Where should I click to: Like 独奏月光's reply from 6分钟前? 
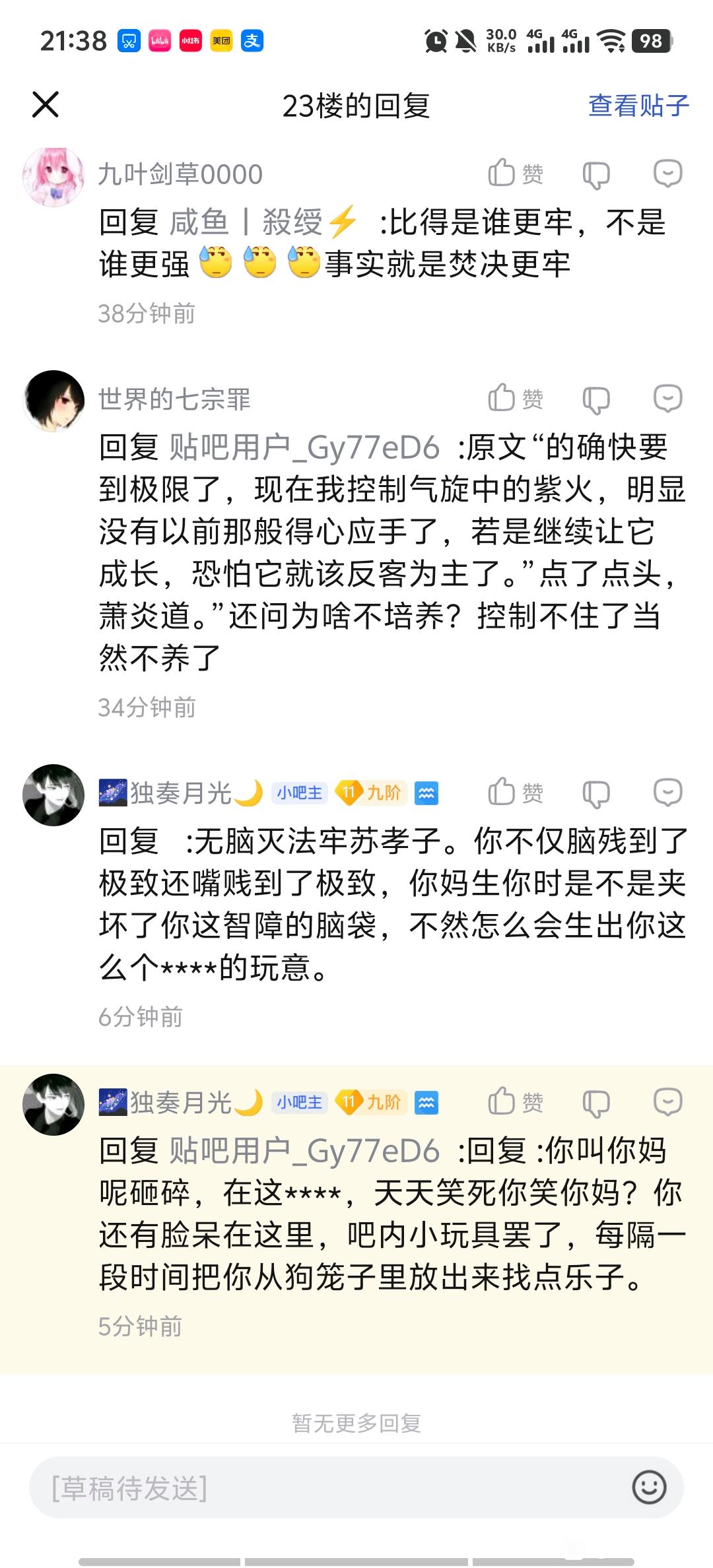tap(516, 792)
